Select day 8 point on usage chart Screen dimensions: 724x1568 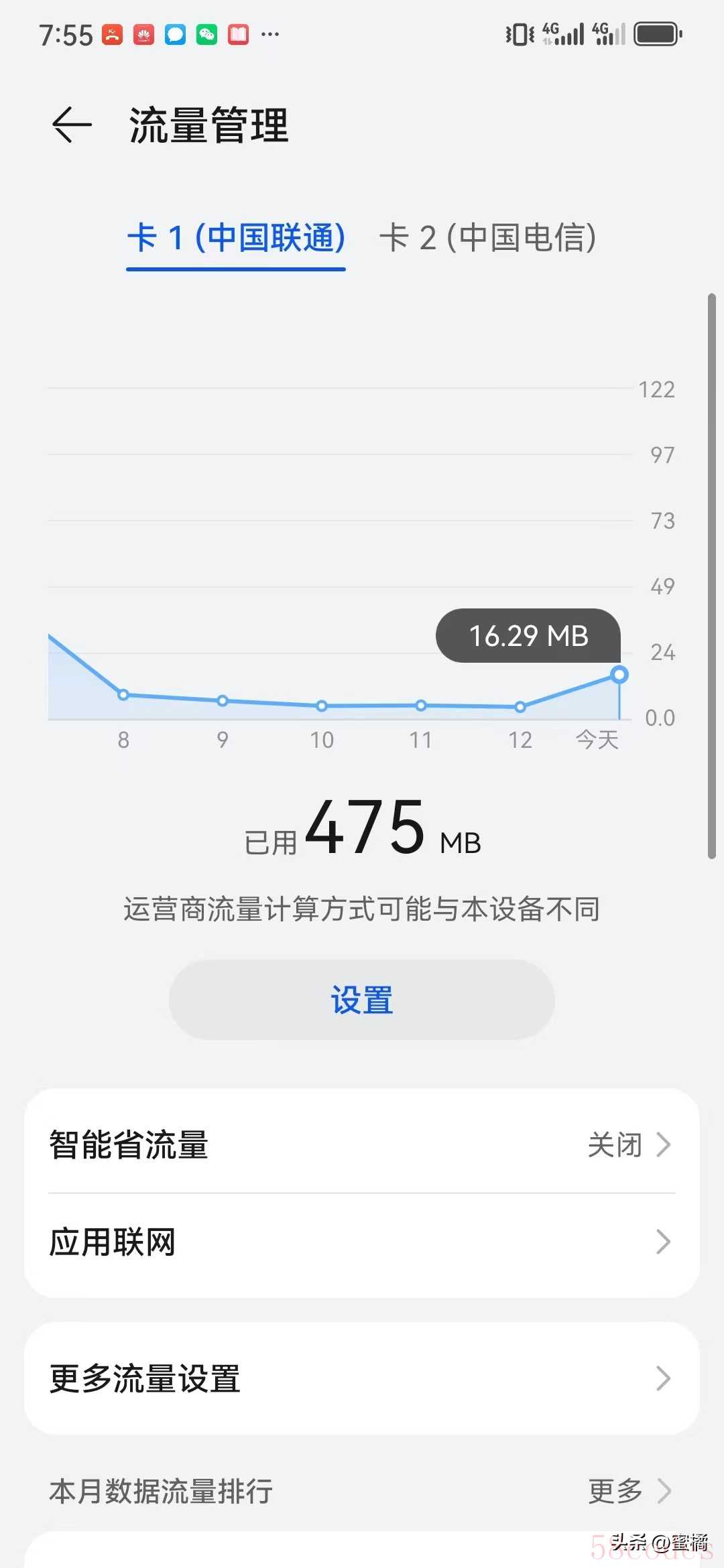coord(123,695)
